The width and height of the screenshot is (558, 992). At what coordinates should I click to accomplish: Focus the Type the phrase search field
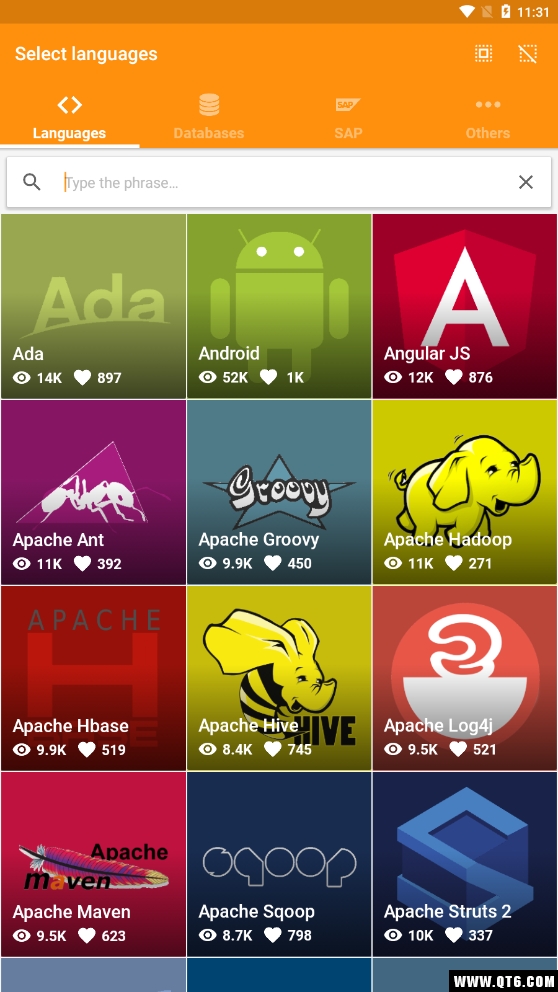tap(278, 183)
